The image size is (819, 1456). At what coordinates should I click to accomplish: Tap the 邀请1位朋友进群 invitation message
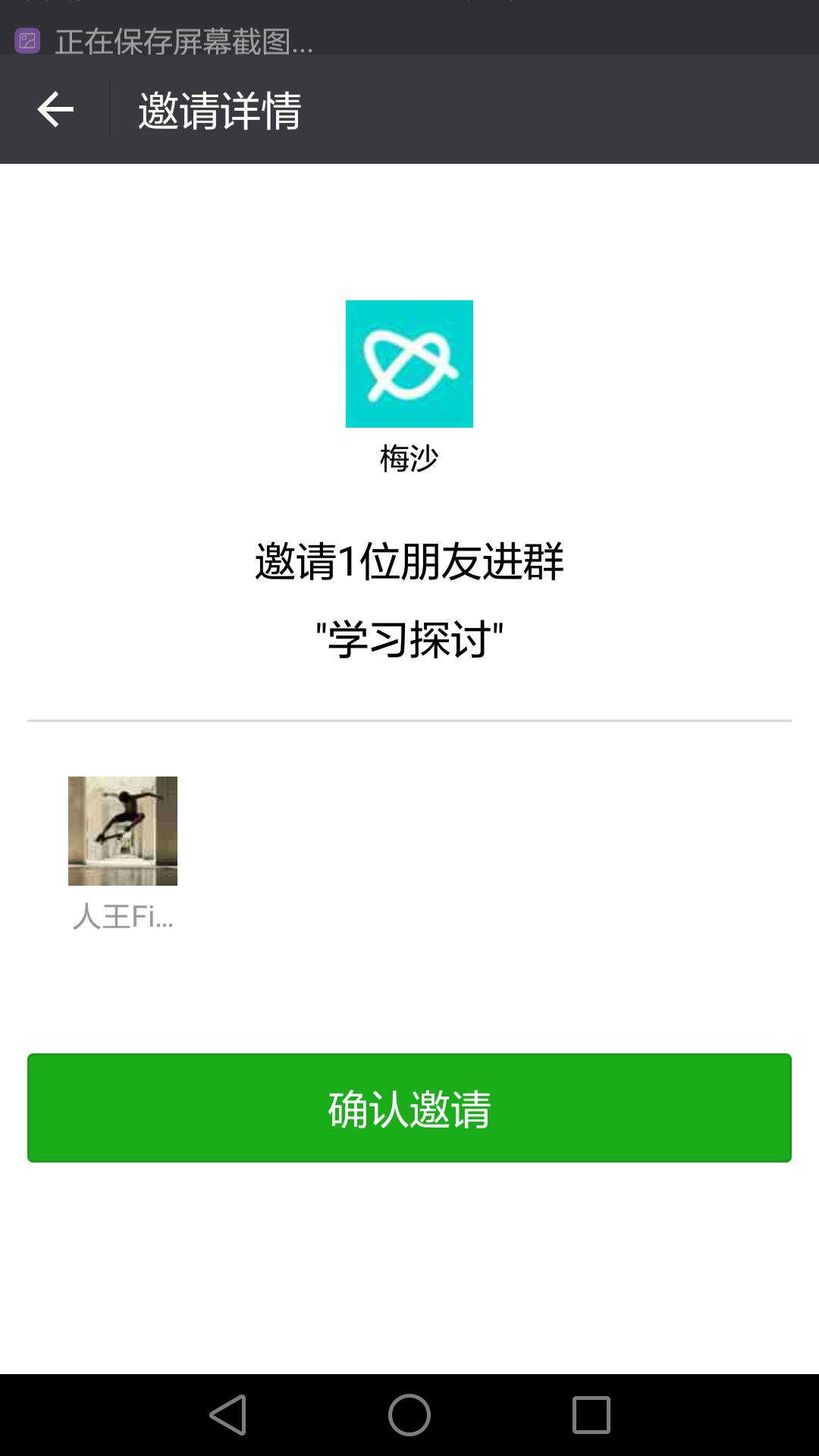(409, 561)
